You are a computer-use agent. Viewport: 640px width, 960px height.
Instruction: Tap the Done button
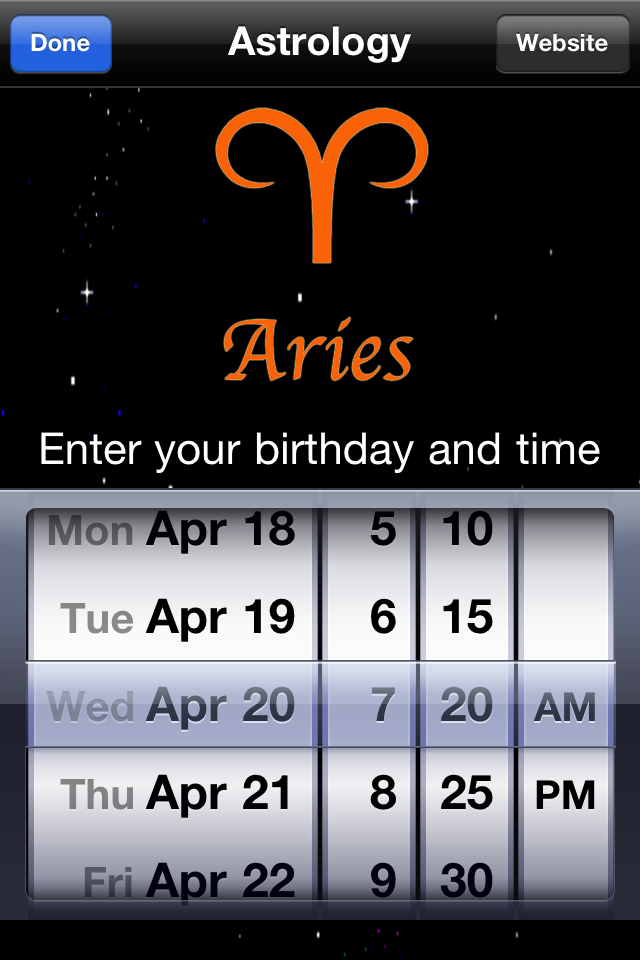pos(60,44)
